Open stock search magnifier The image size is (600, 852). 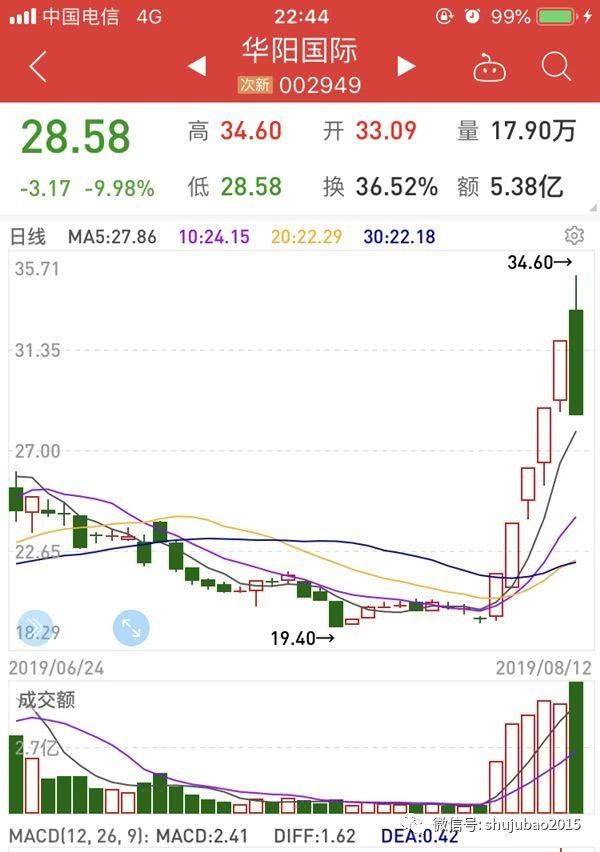click(555, 67)
